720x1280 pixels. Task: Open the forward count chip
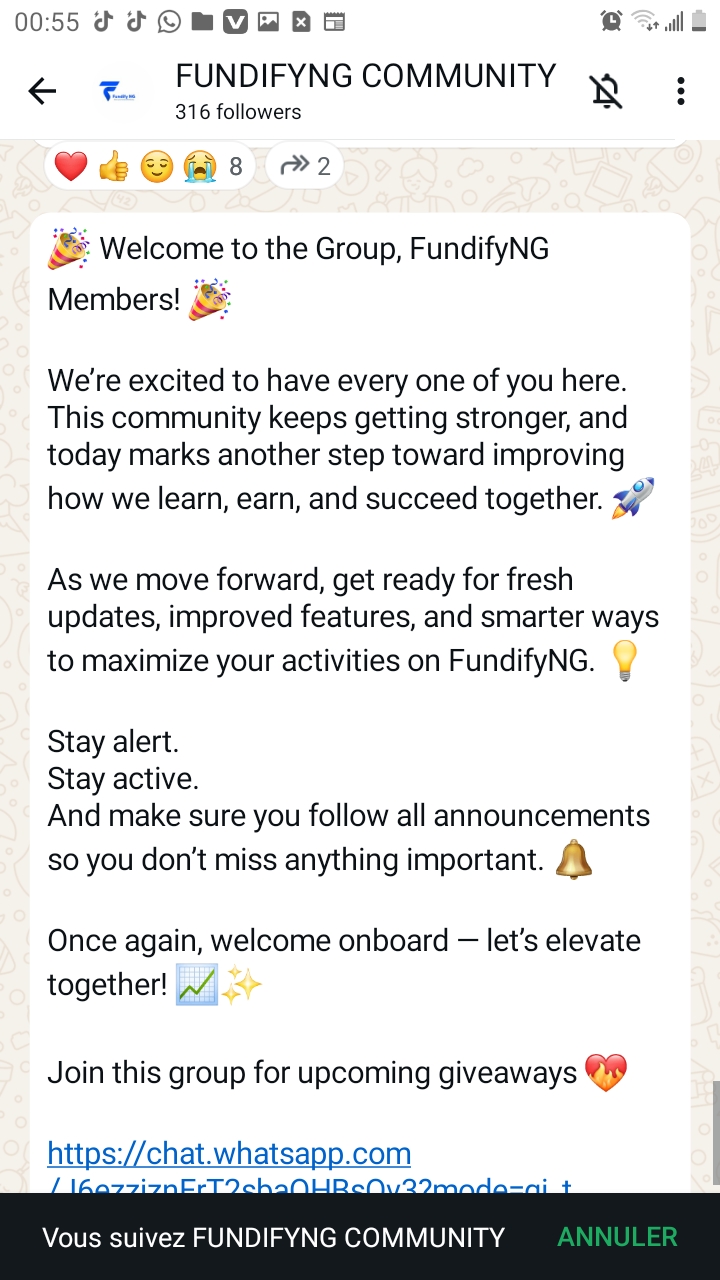[305, 166]
